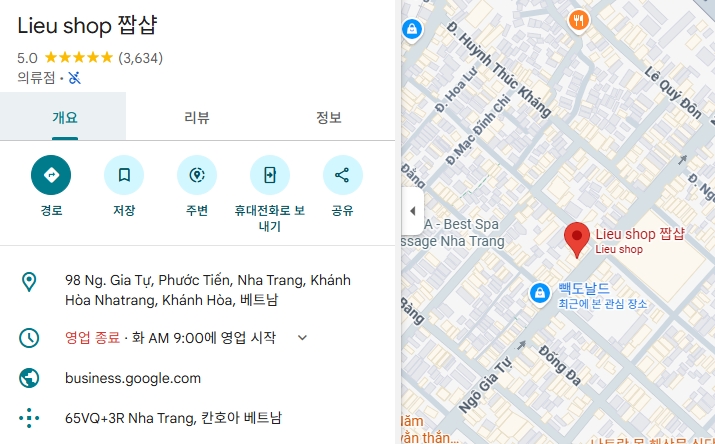
Task: Tap the plus code 65VQ+3R row
Action: 173,418
